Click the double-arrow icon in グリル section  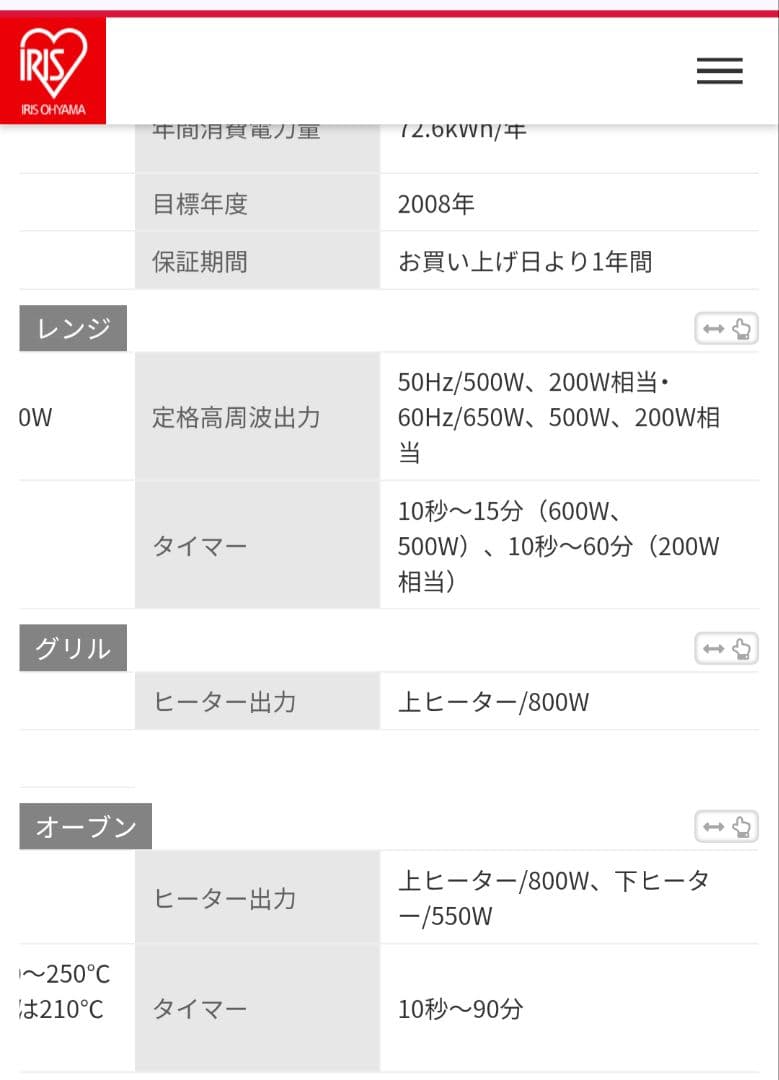[x=716, y=648]
